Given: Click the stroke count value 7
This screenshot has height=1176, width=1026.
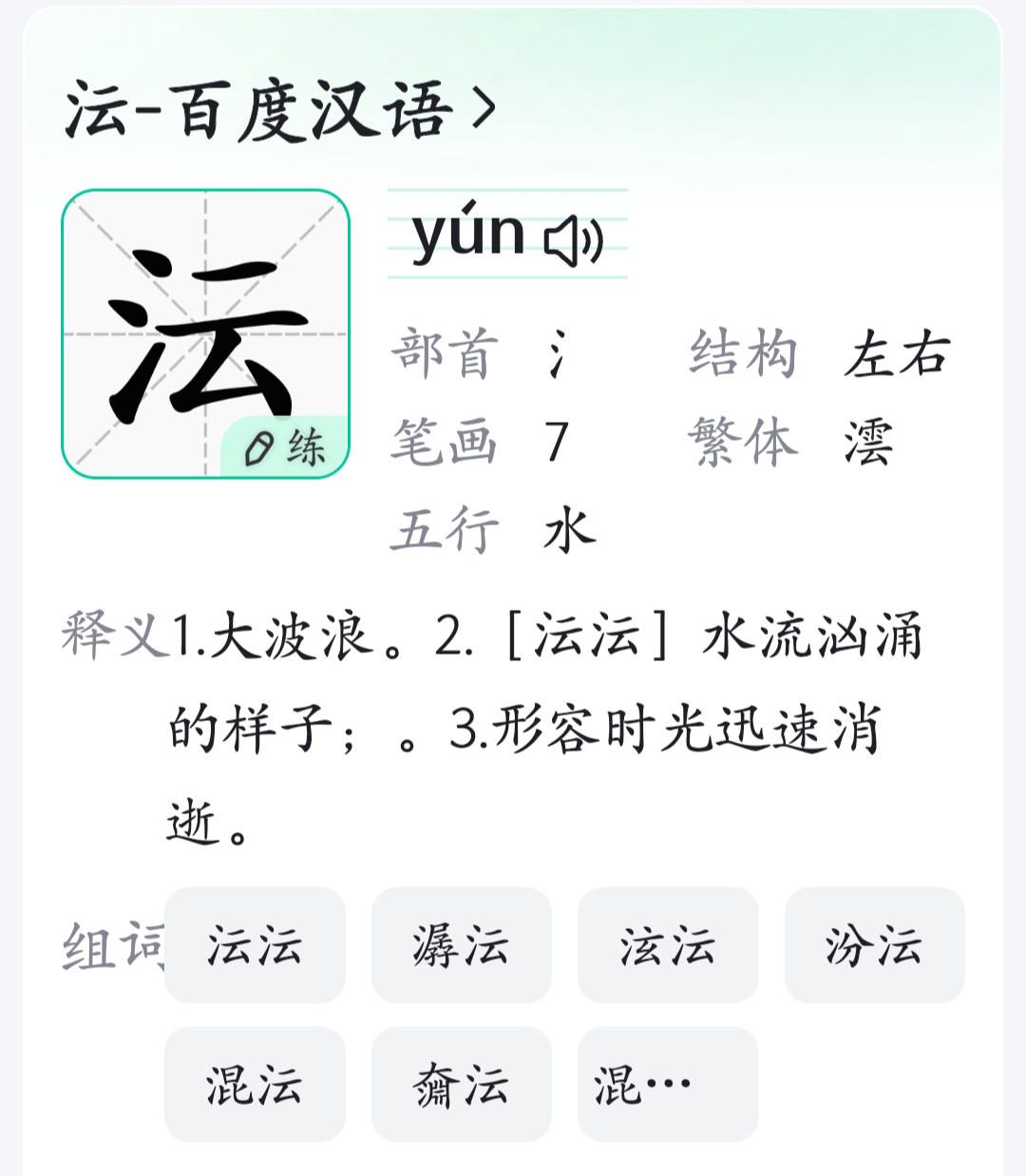Looking at the screenshot, I should (x=555, y=440).
